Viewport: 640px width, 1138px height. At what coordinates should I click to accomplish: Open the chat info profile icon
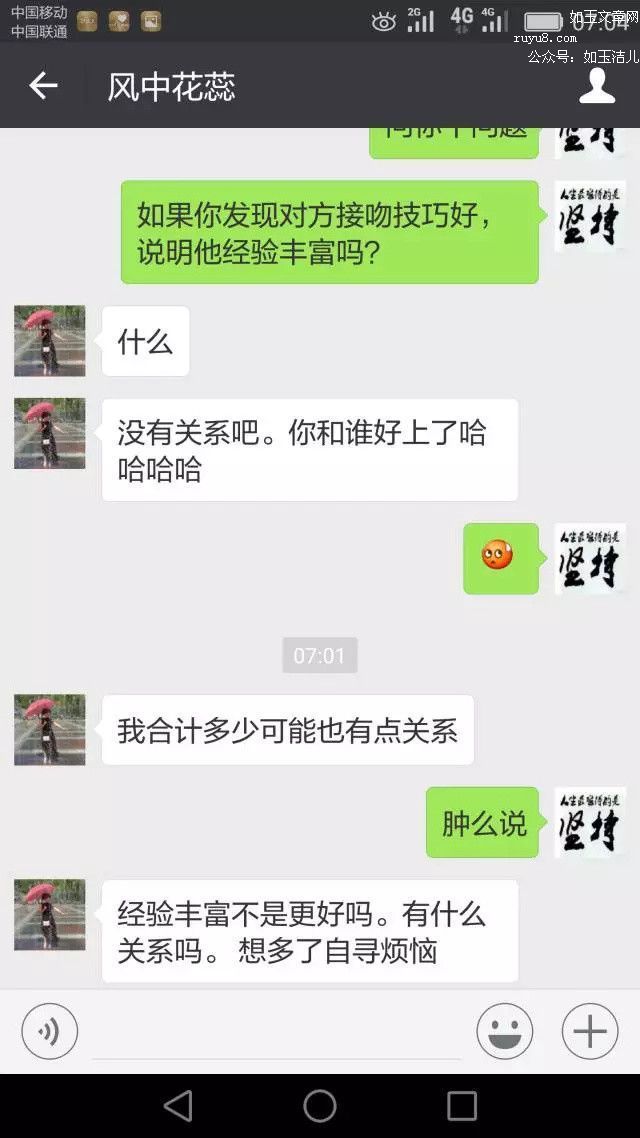[x=597, y=87]
